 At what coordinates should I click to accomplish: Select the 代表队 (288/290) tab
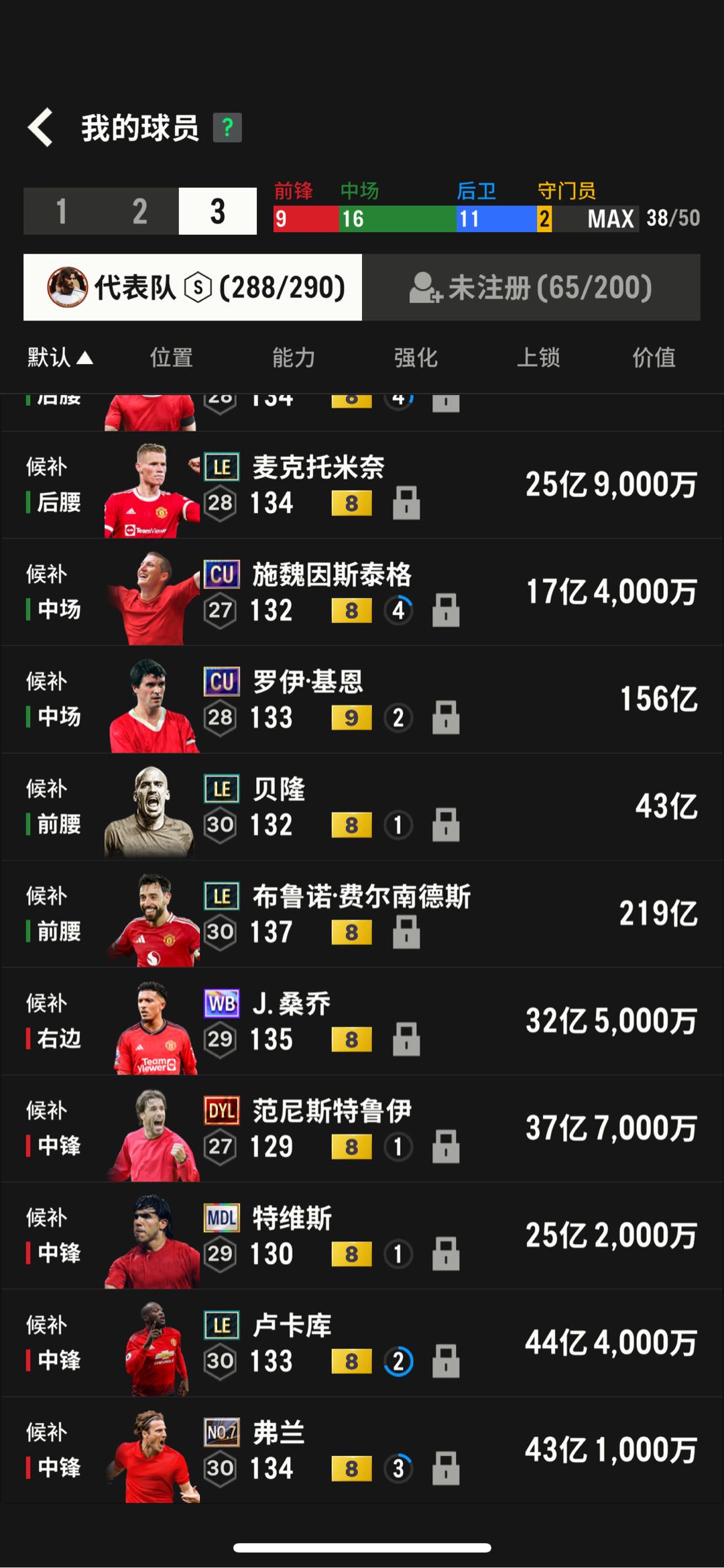[193, 287]
